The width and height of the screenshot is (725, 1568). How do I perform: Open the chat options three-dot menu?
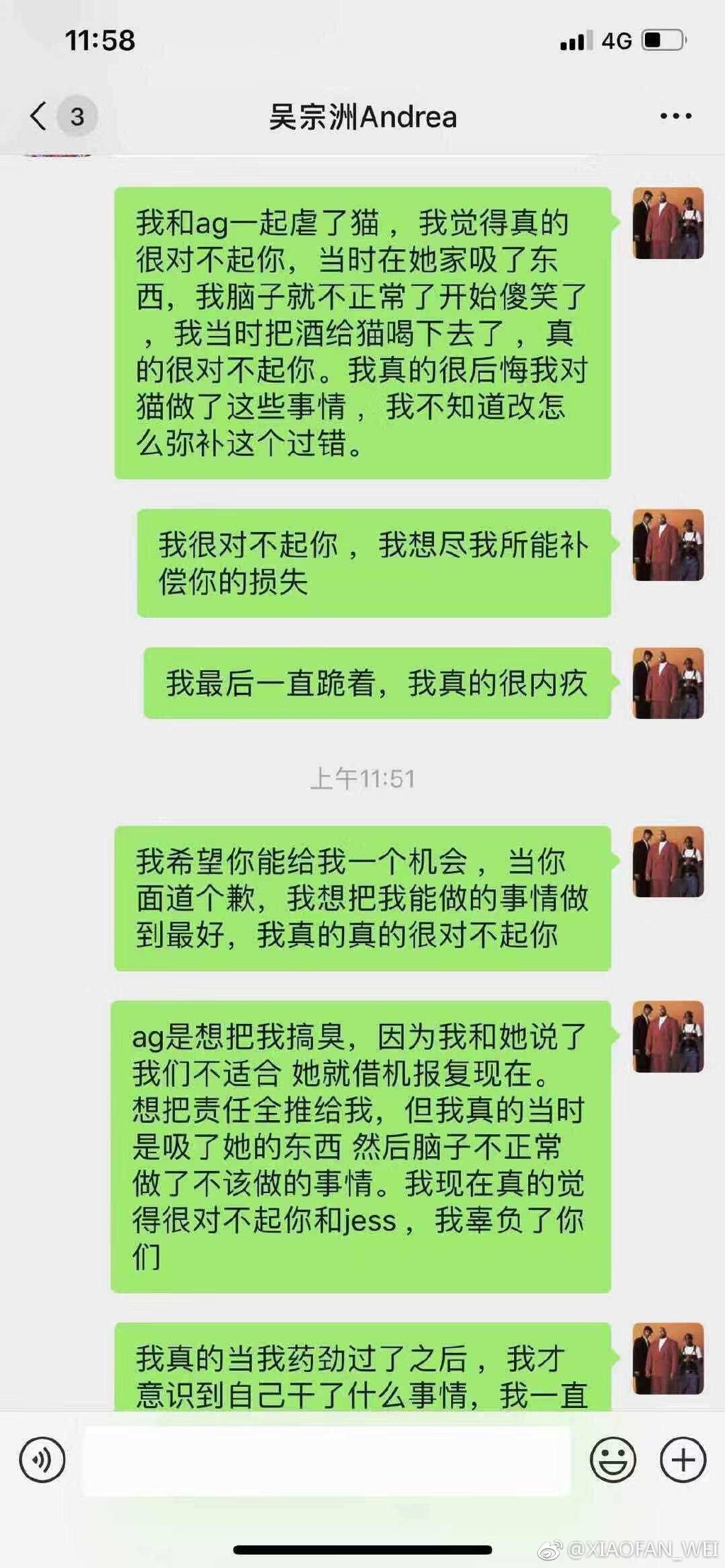point(675,116)
